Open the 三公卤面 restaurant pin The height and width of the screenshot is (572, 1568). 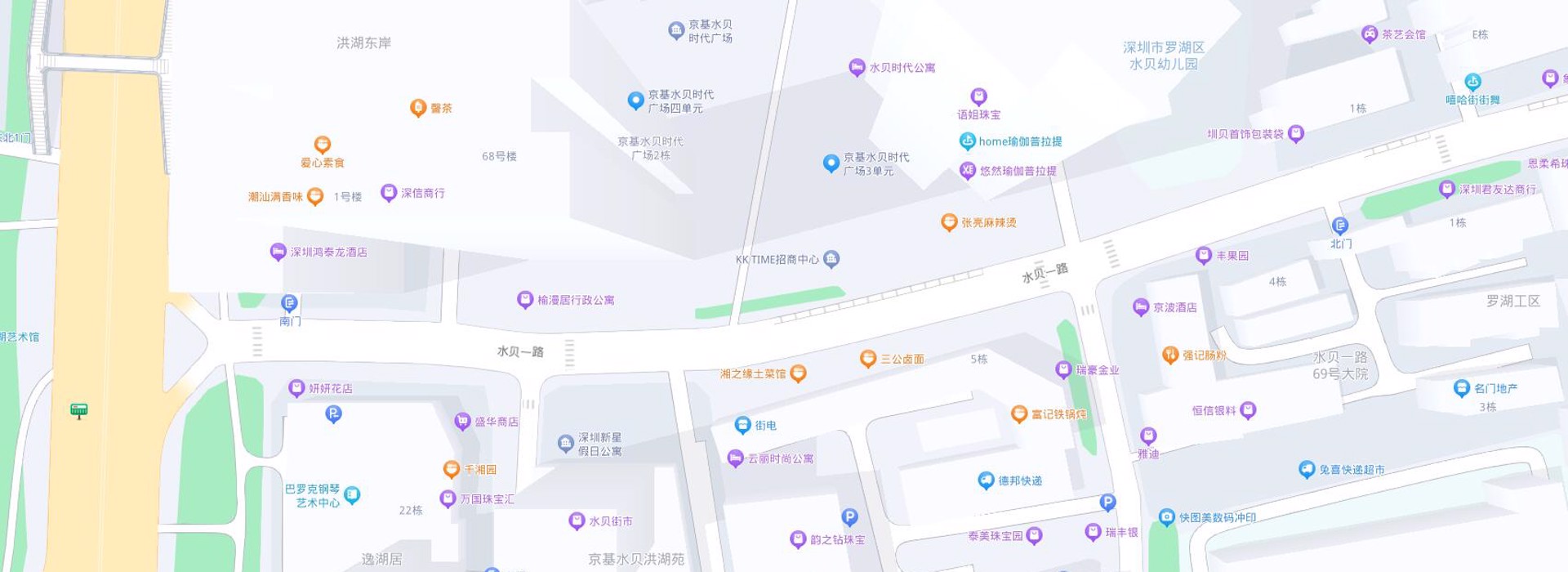[868, 359]
